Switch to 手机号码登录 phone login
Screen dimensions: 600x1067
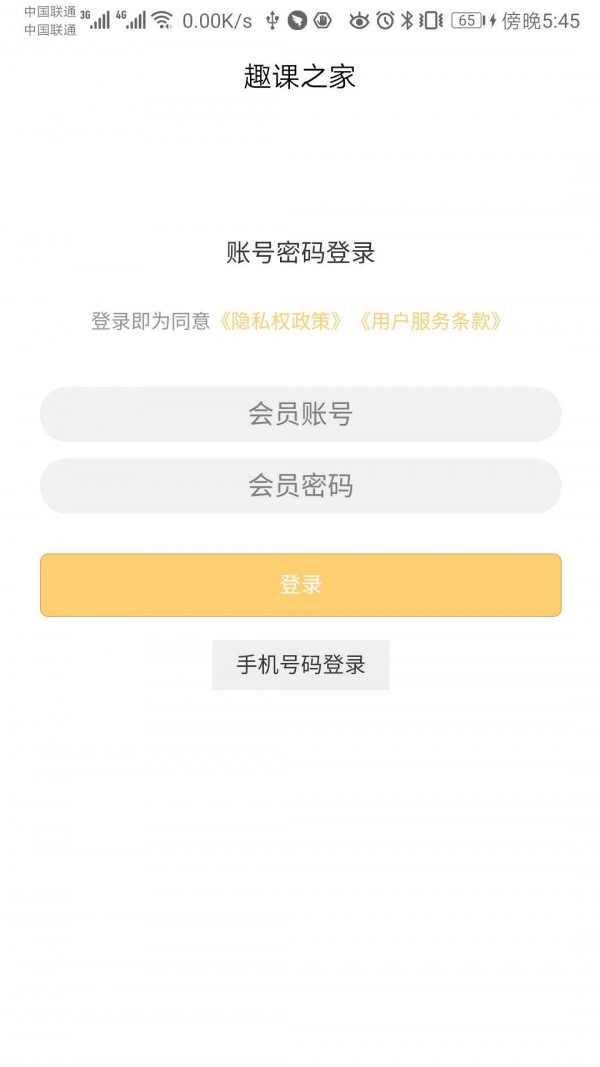pos(300,665)
